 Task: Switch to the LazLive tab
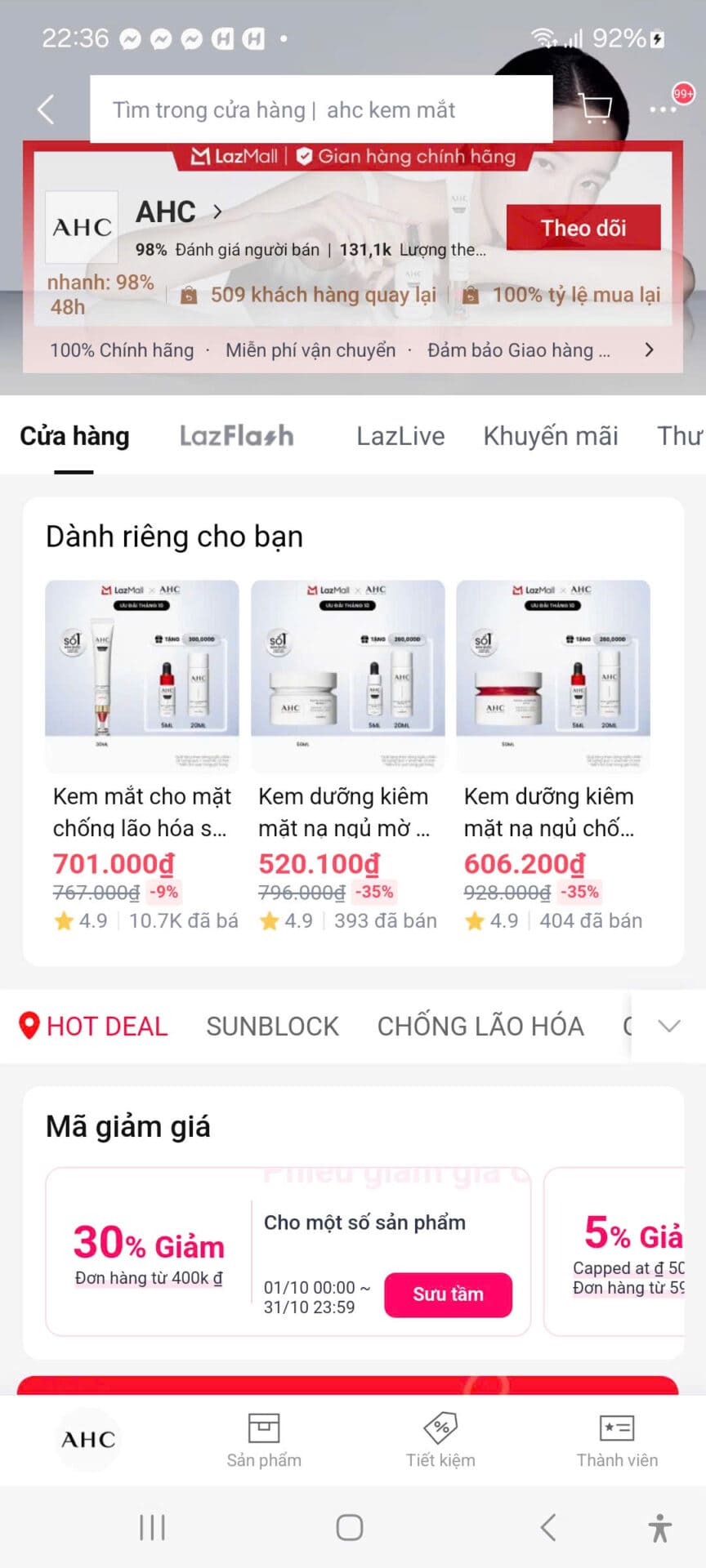coord(400,436)
